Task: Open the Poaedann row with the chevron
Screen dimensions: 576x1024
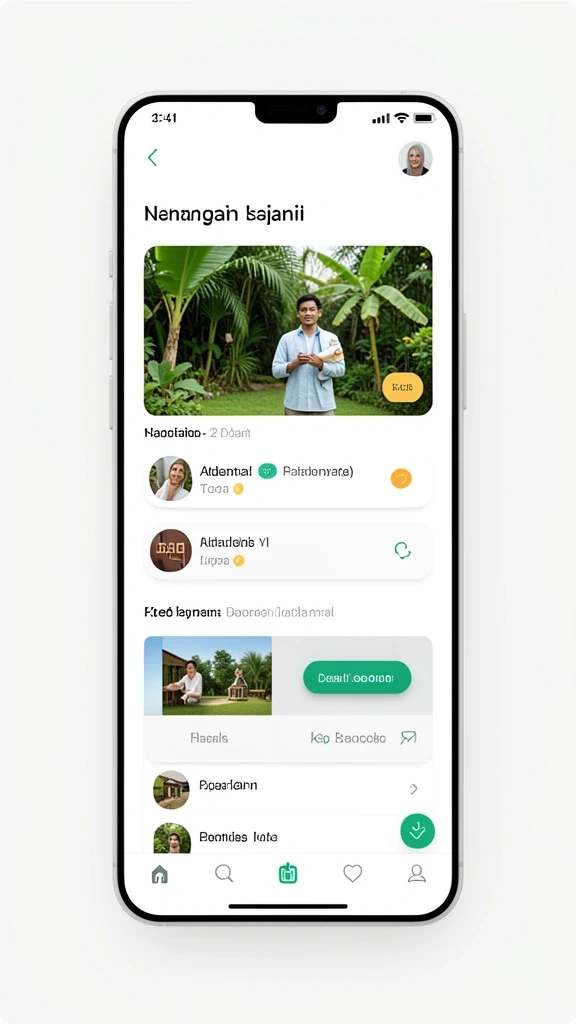Action: 288,789
